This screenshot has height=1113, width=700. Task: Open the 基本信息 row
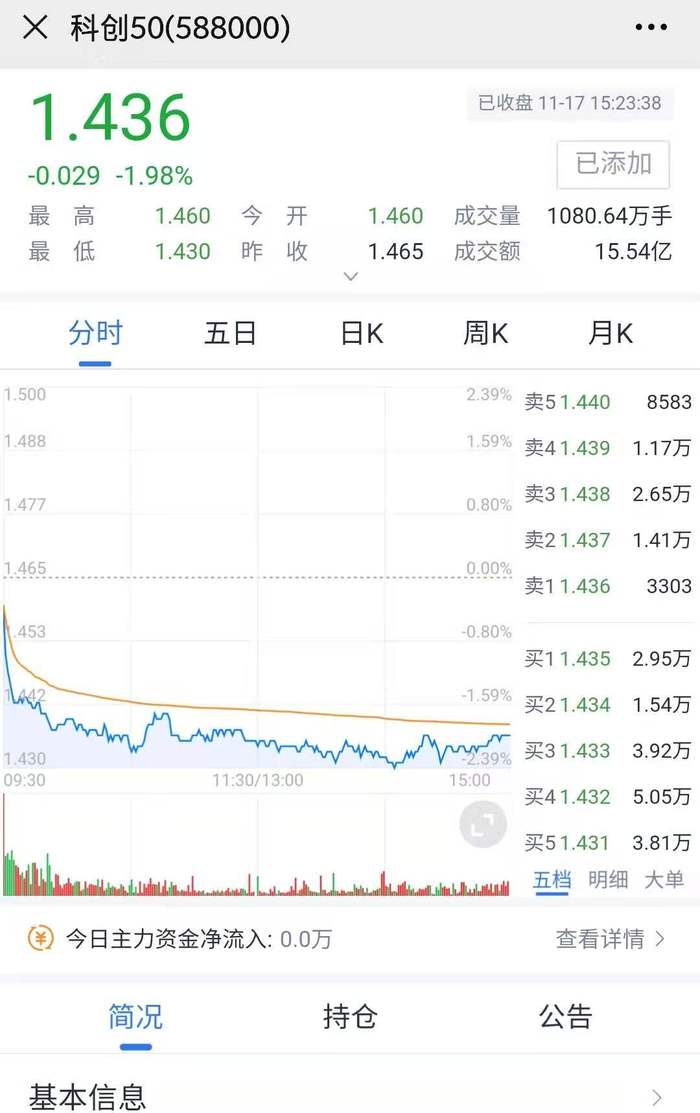pos(350,1096)
